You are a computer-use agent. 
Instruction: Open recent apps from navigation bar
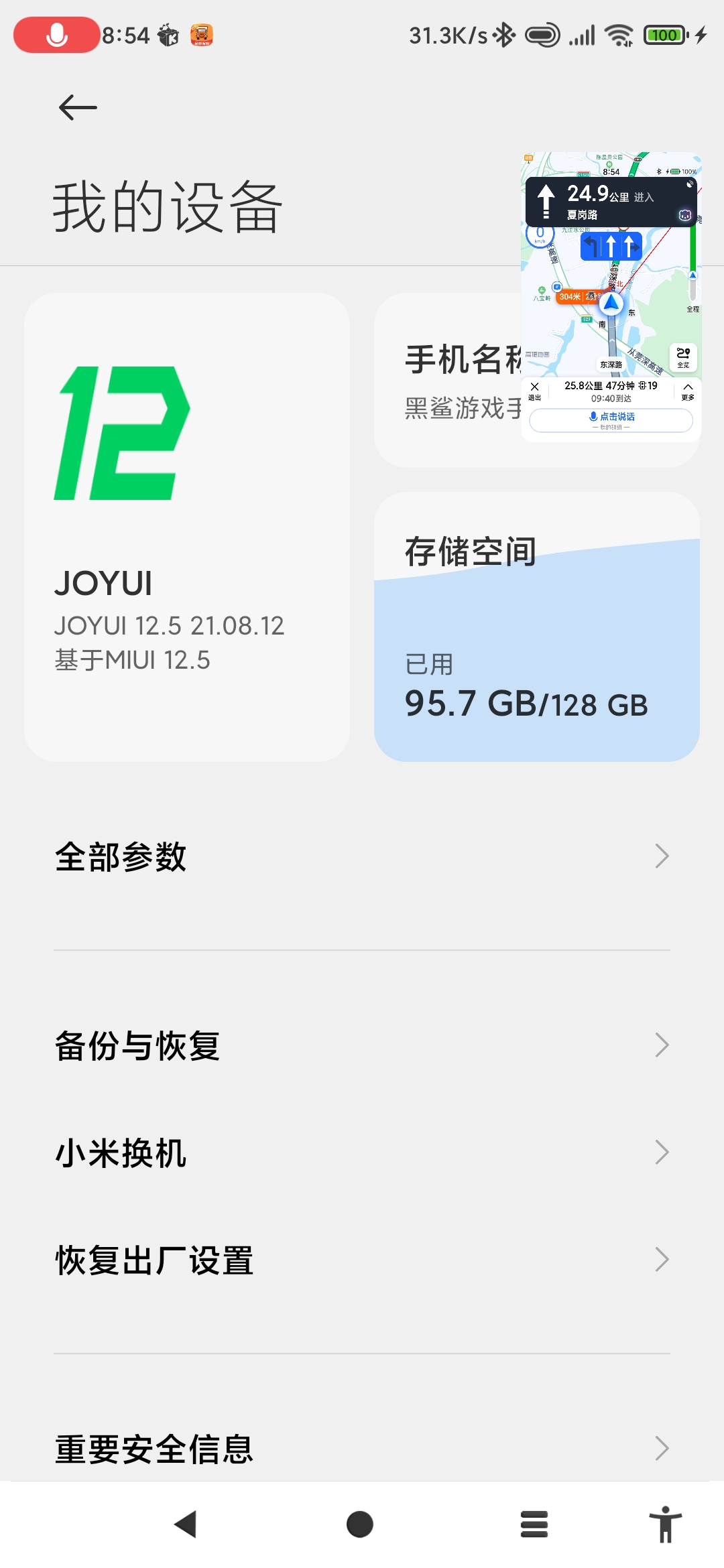[x=534, y=1524]
